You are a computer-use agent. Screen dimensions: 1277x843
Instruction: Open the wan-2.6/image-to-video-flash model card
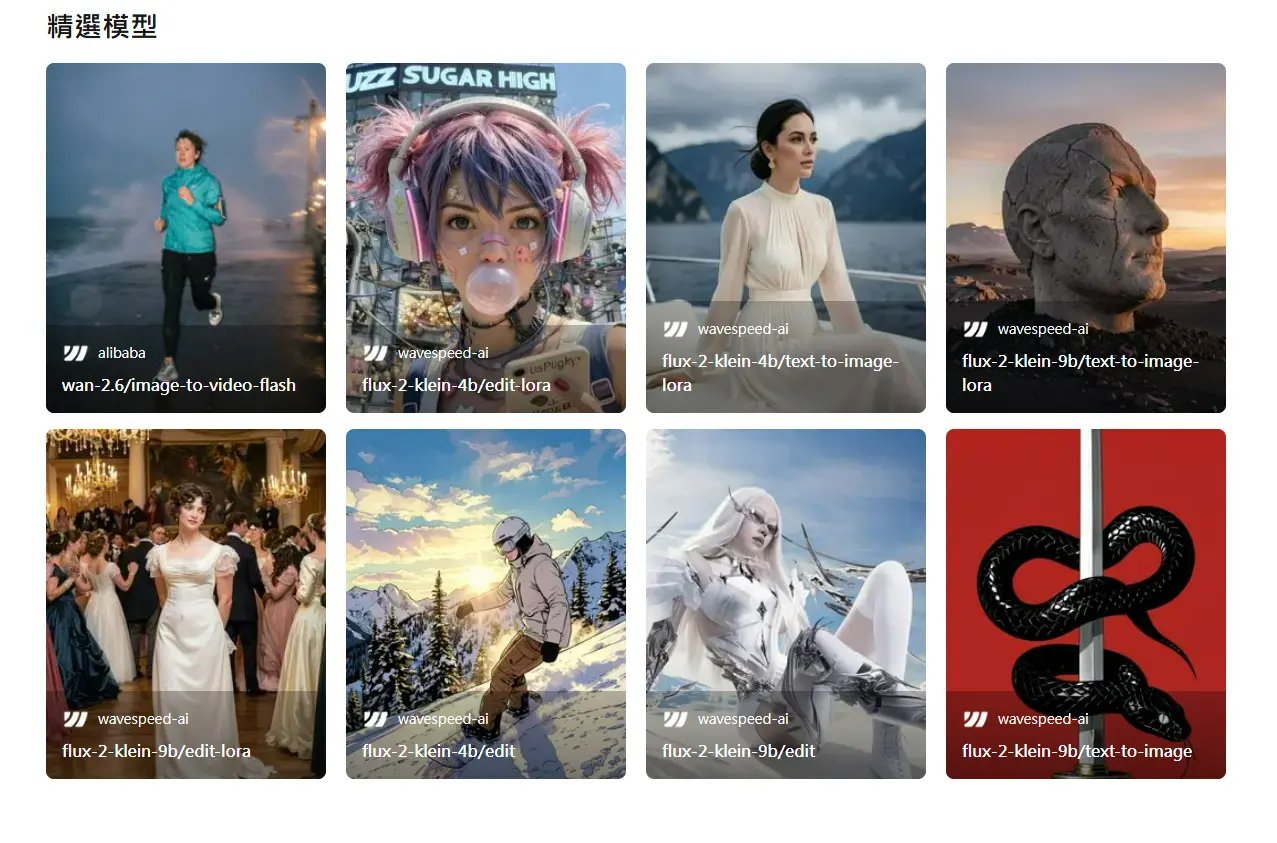[x=186, y=238]
